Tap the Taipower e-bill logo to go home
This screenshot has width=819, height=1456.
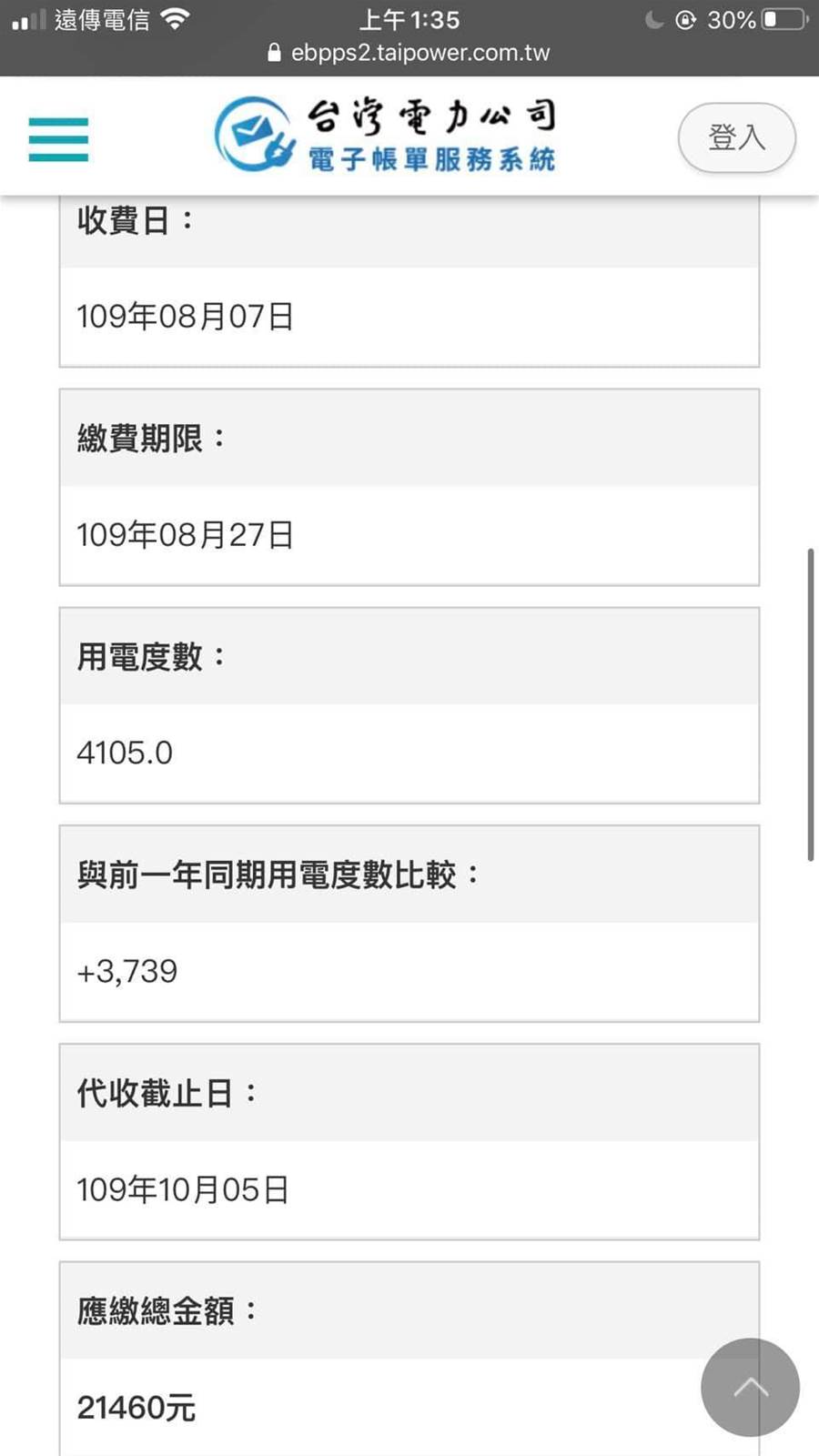pyautogui.click(x=386, y=136)
